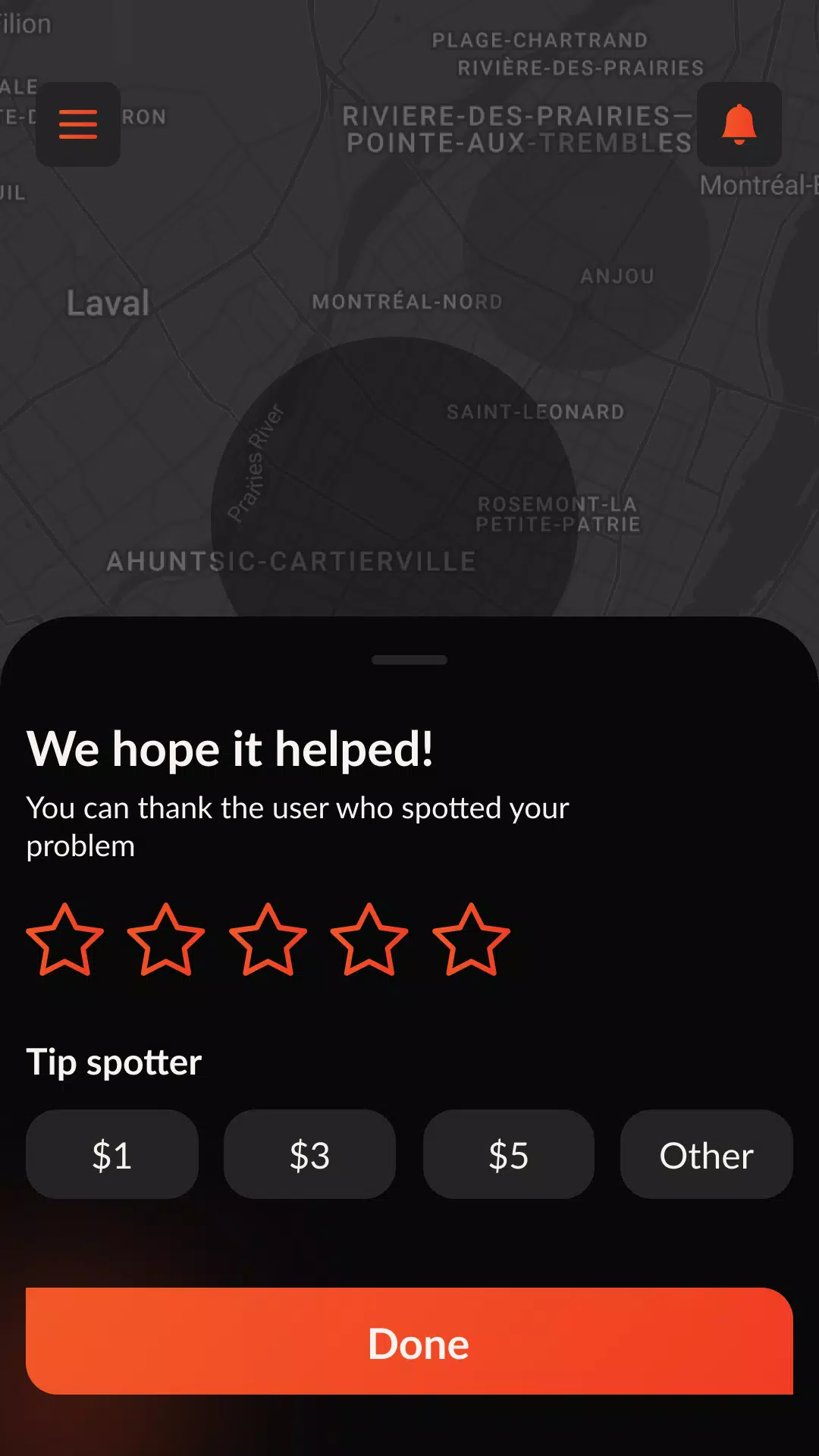Tap the Done button

tap(409, 1341)
